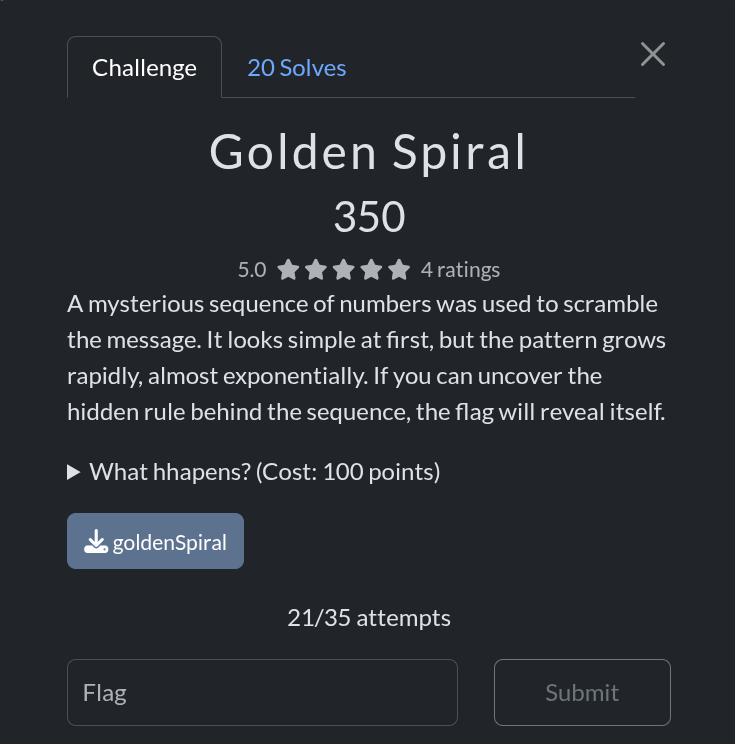The height and width of the screenshot is (744, 735).
Task: Focus the Flag input field
Action: click(262, 692)
